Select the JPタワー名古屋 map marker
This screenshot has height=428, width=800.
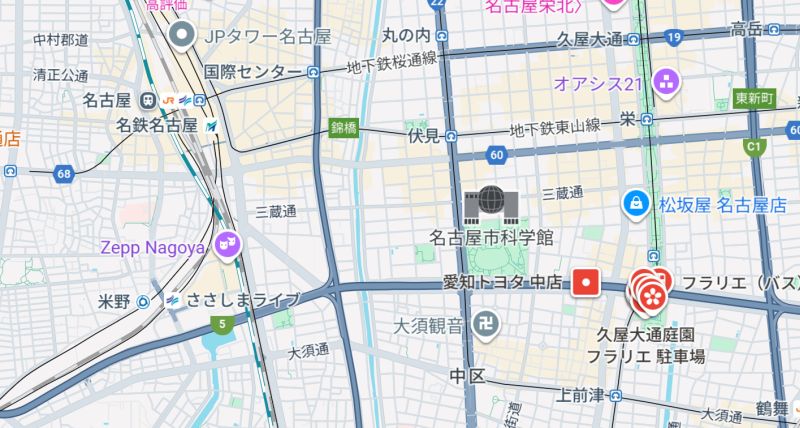pyautogui.click(x=182, y=37)
